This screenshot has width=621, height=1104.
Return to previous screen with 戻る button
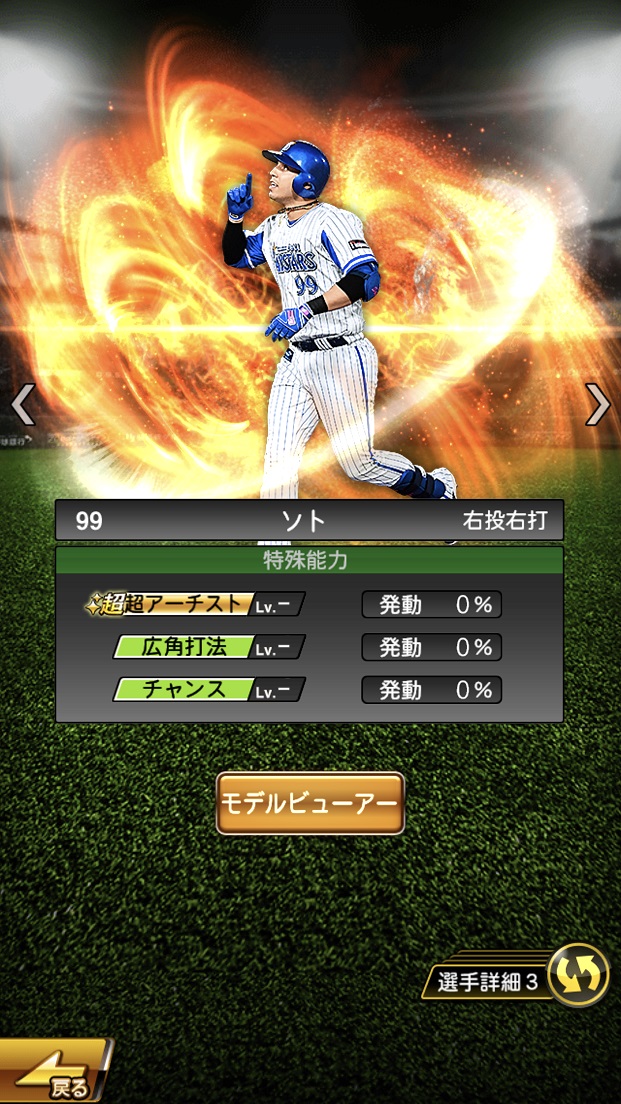point(55,1075)
